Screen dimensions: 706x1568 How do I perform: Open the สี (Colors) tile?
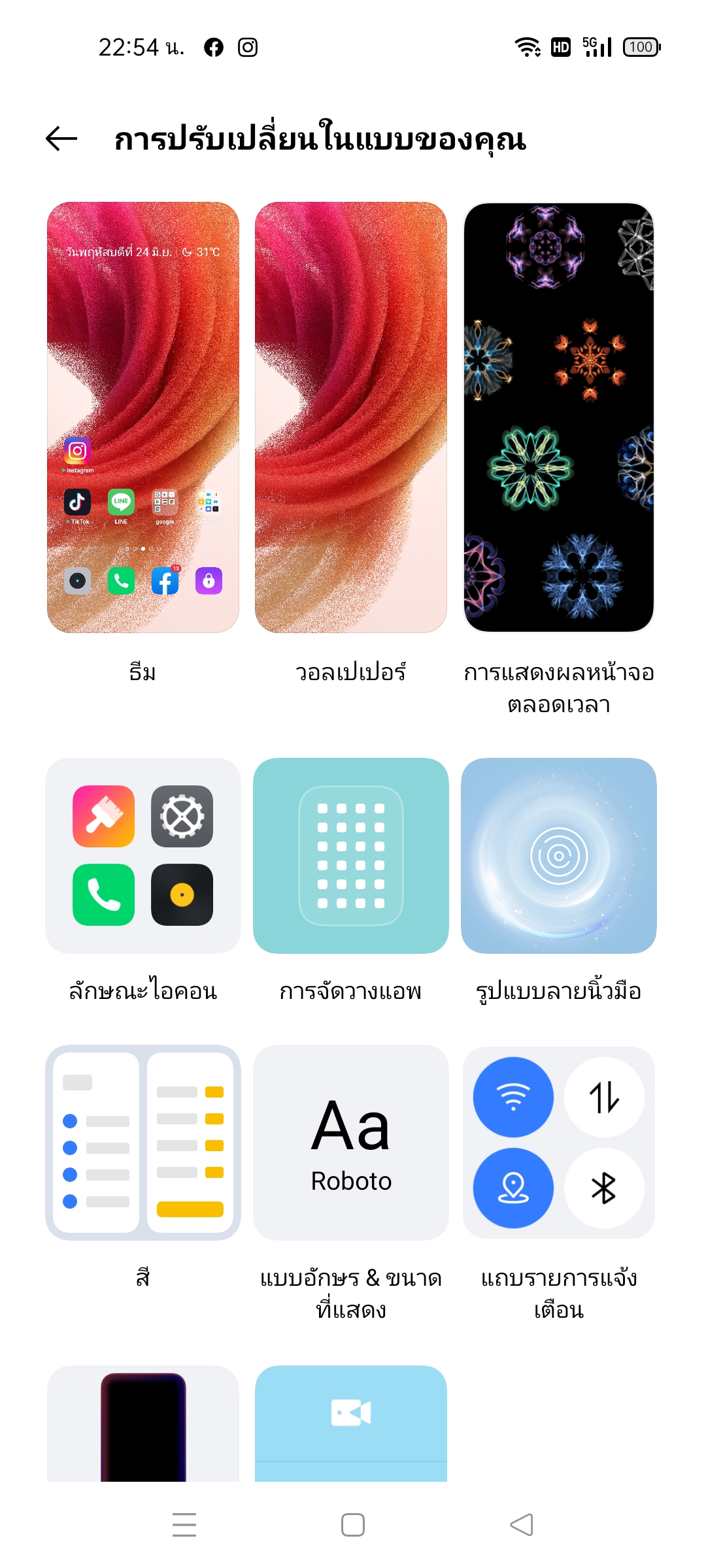(143, 1143)
